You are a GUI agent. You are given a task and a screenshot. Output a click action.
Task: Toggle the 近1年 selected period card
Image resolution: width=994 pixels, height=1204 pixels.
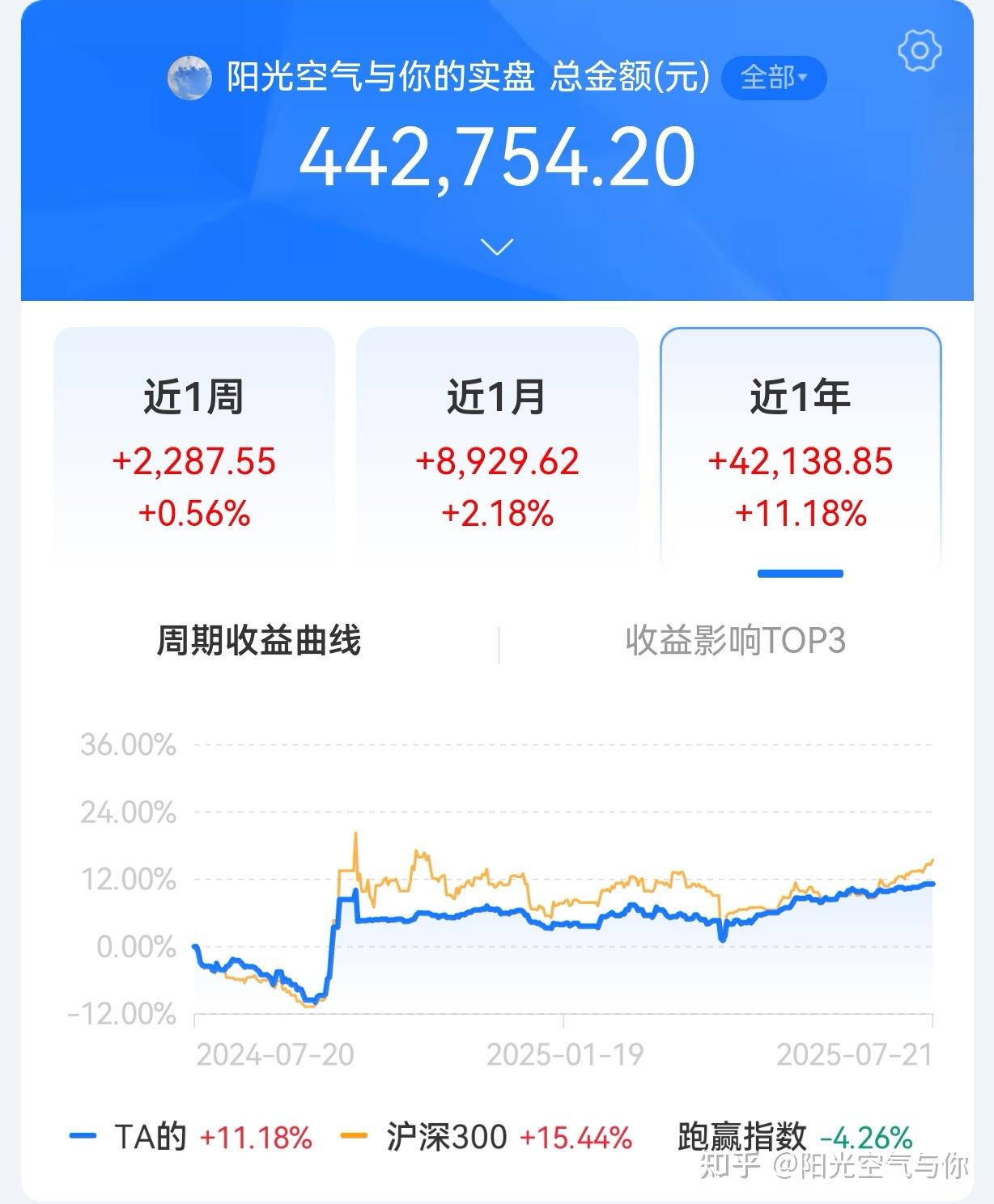(x=800, y=447)
